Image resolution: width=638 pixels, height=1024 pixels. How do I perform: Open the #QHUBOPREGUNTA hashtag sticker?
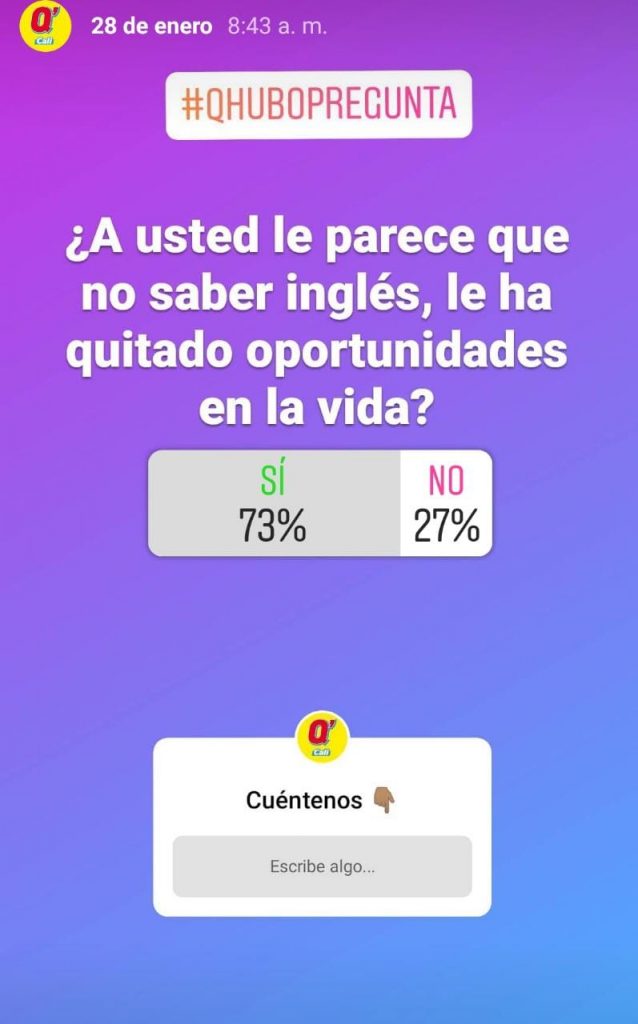point(318,104)
